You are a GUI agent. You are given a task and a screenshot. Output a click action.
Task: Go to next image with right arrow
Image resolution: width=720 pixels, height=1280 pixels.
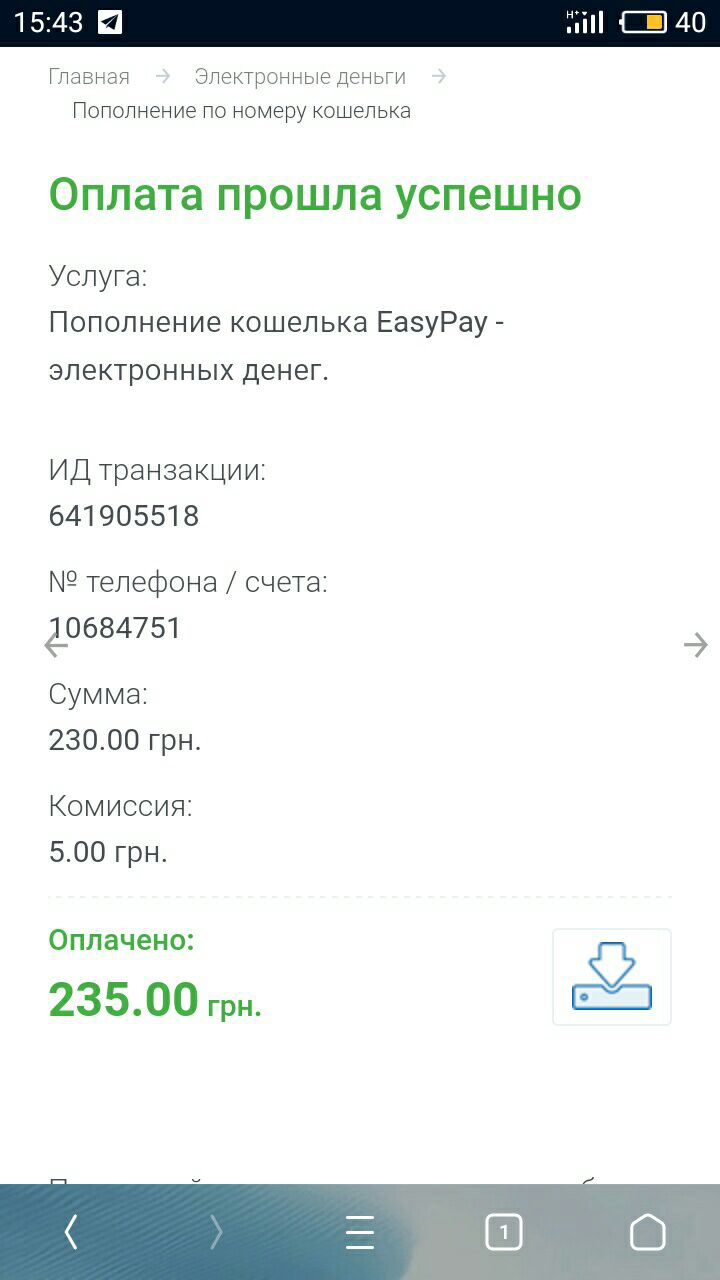(696, 646)
